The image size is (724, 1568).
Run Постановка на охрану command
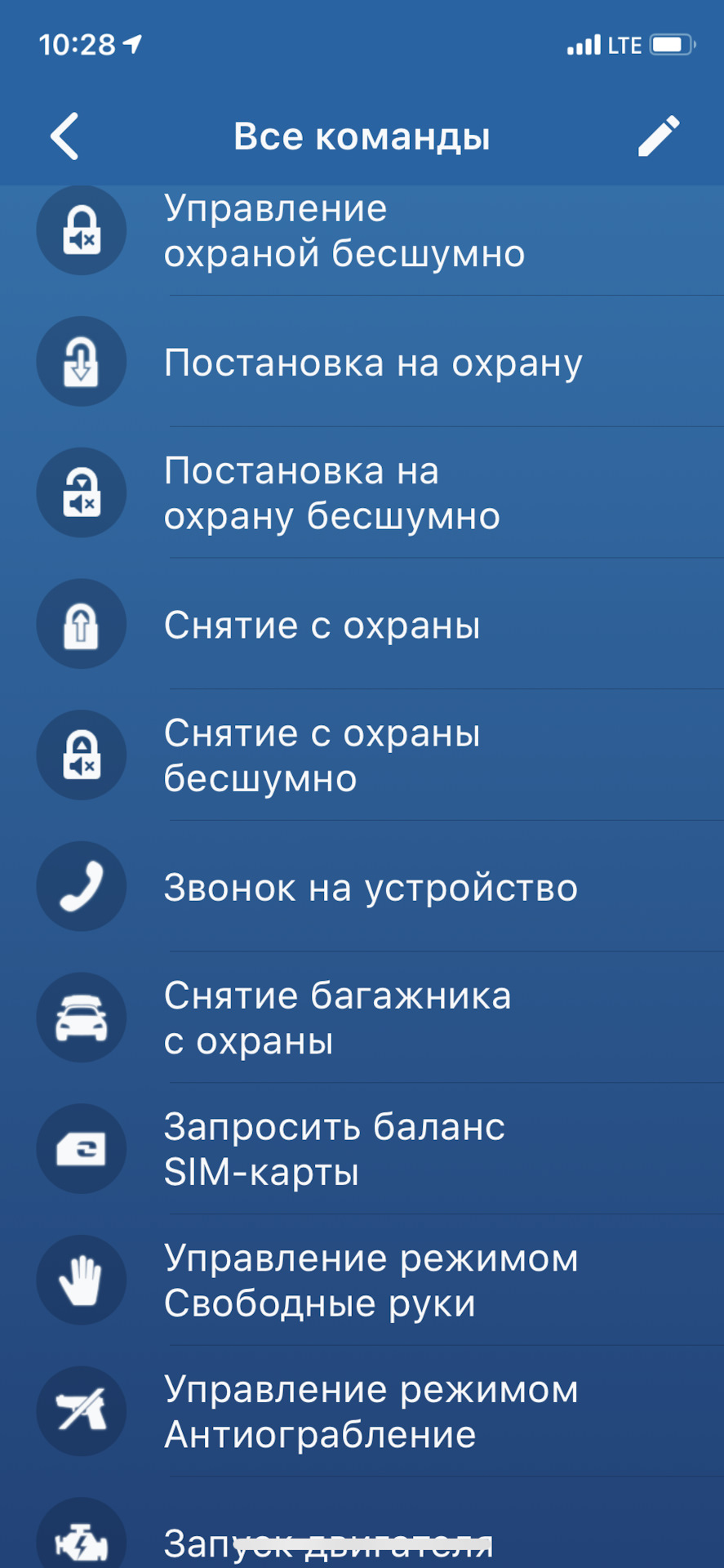372,363
